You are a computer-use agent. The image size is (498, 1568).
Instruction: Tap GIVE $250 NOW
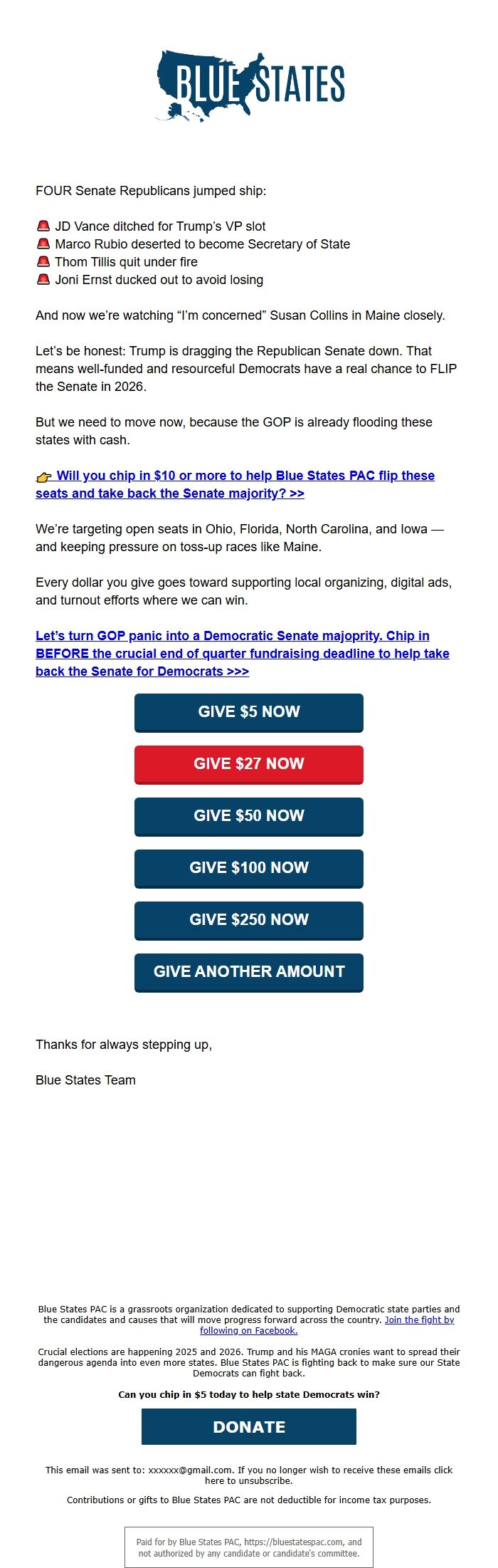pos(249,920)
